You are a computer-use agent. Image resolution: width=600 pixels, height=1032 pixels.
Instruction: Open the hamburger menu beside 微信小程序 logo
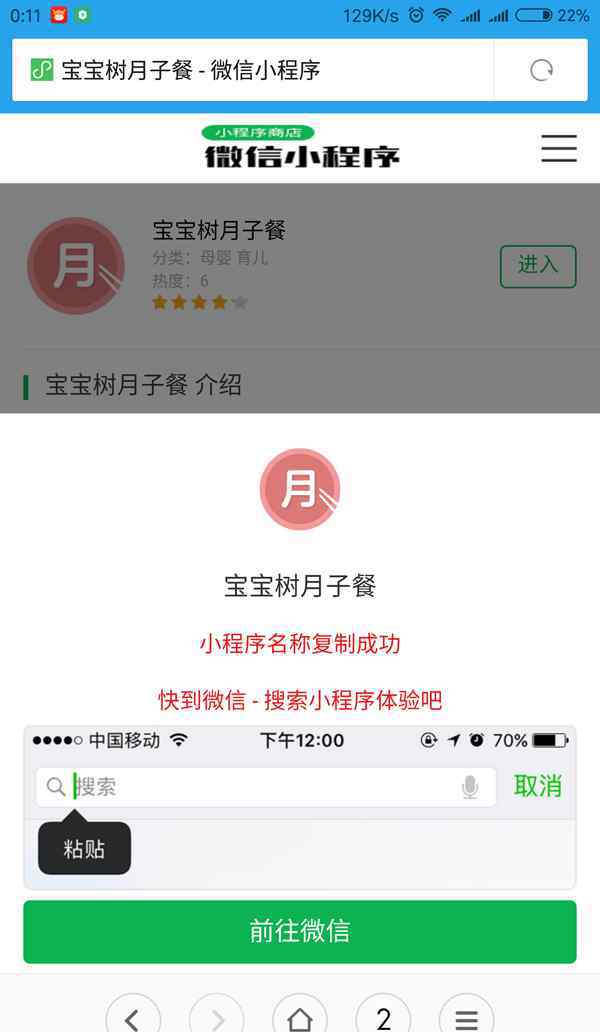tap(559, 148)
